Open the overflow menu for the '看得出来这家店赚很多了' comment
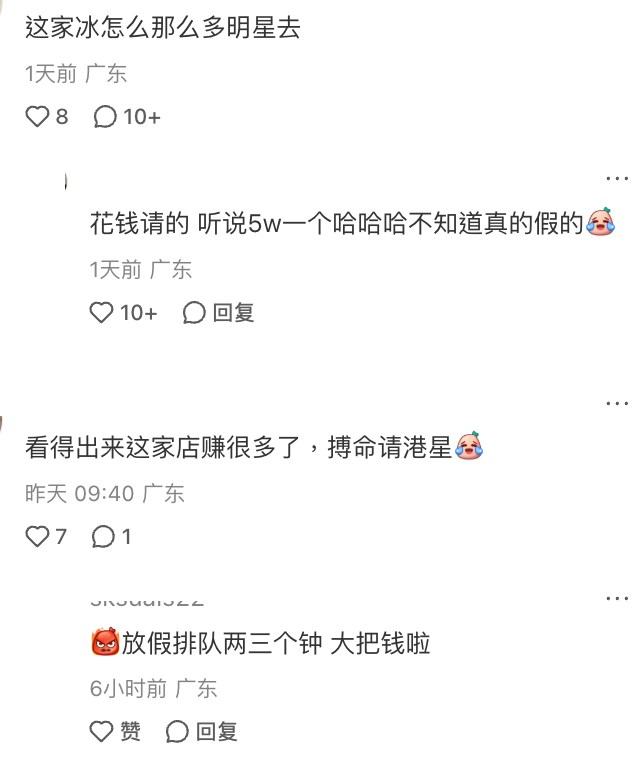Screen dimensions: 644x768 617,404
